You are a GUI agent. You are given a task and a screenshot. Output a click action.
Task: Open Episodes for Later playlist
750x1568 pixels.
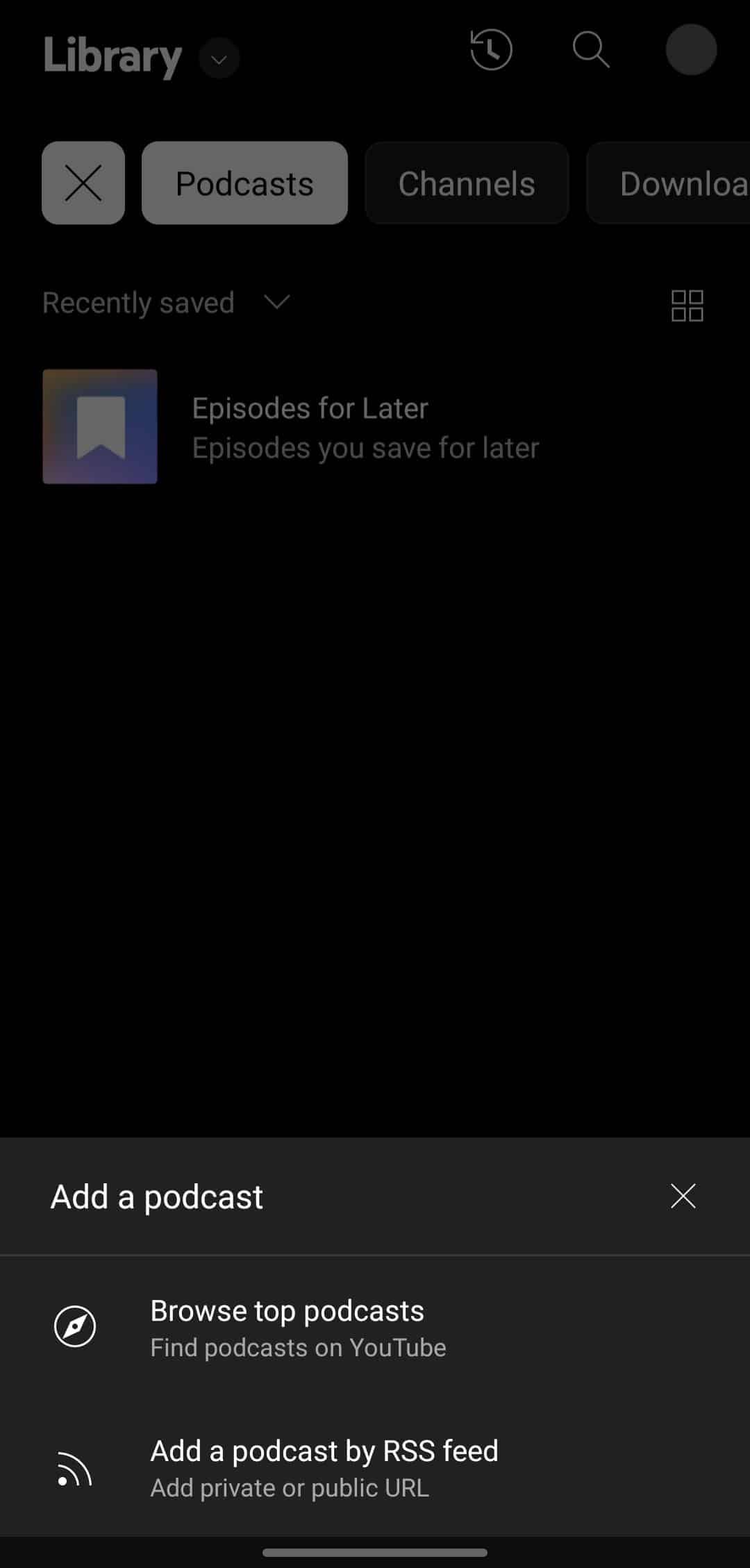309,427
